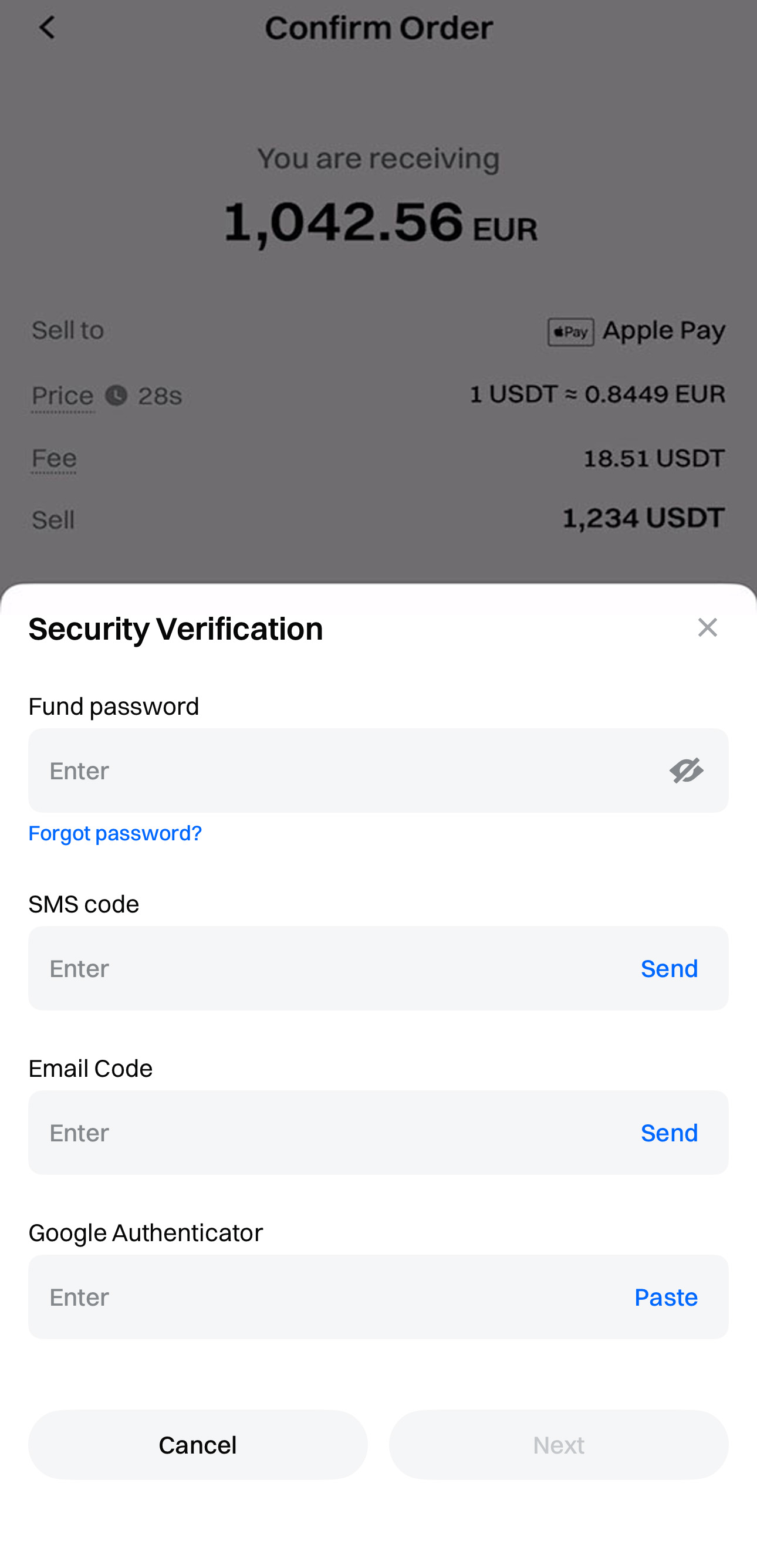Open Forgot password recovery link
The width and height of the screenshot is (757, 1568).
coord(115,833)
